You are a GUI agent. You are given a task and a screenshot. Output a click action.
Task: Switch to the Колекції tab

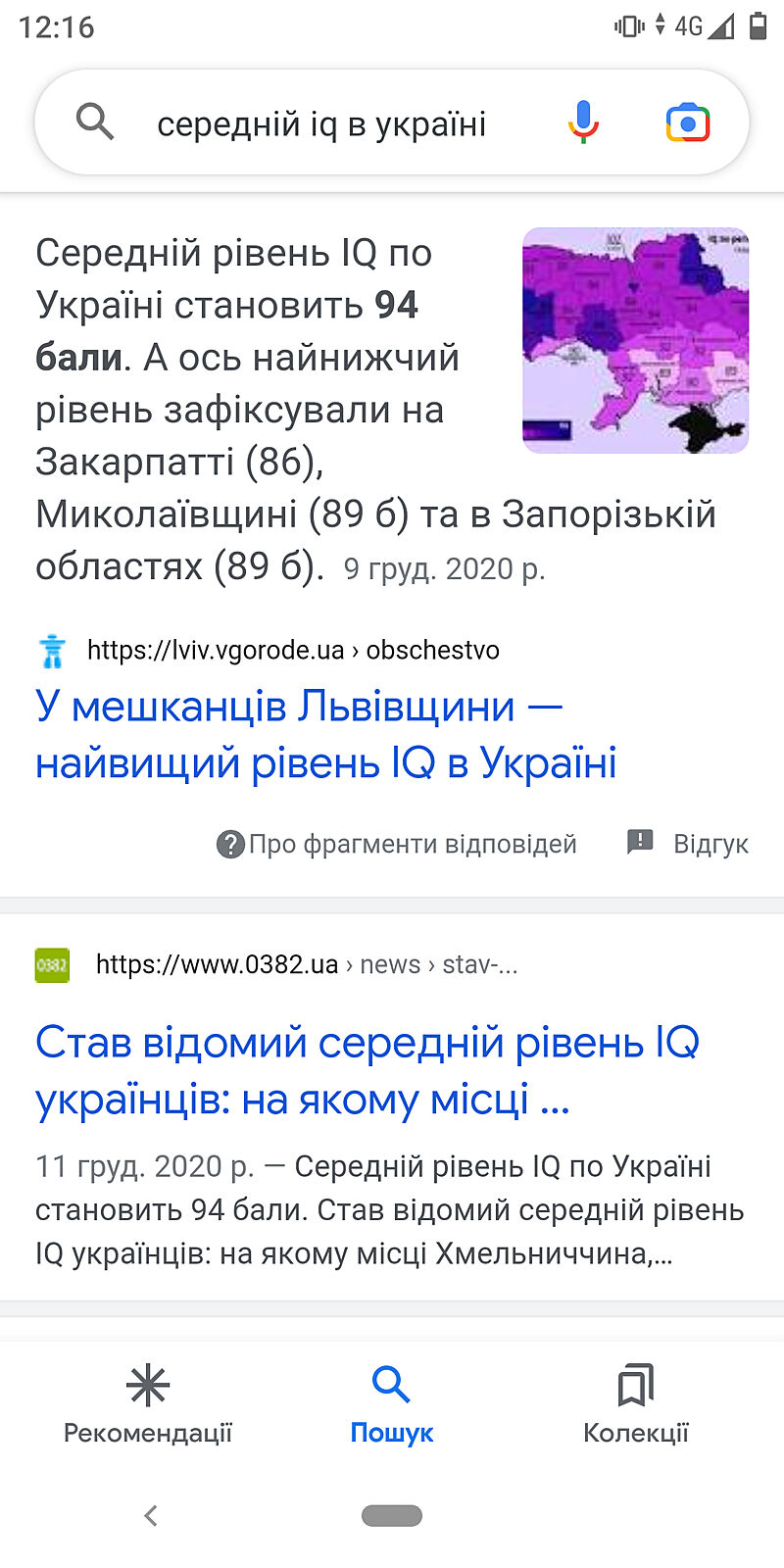635,1403
